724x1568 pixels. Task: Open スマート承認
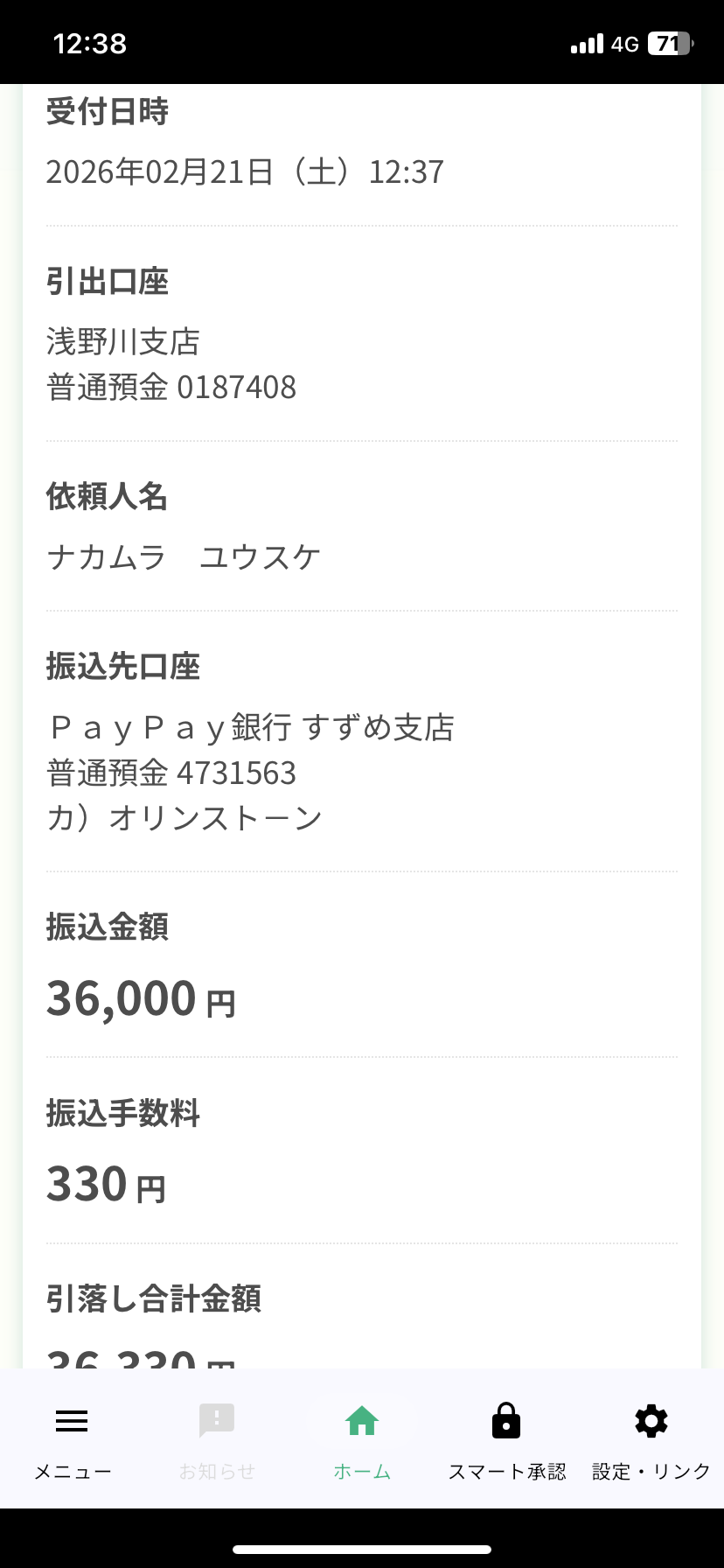click(x=506, y=1440)
